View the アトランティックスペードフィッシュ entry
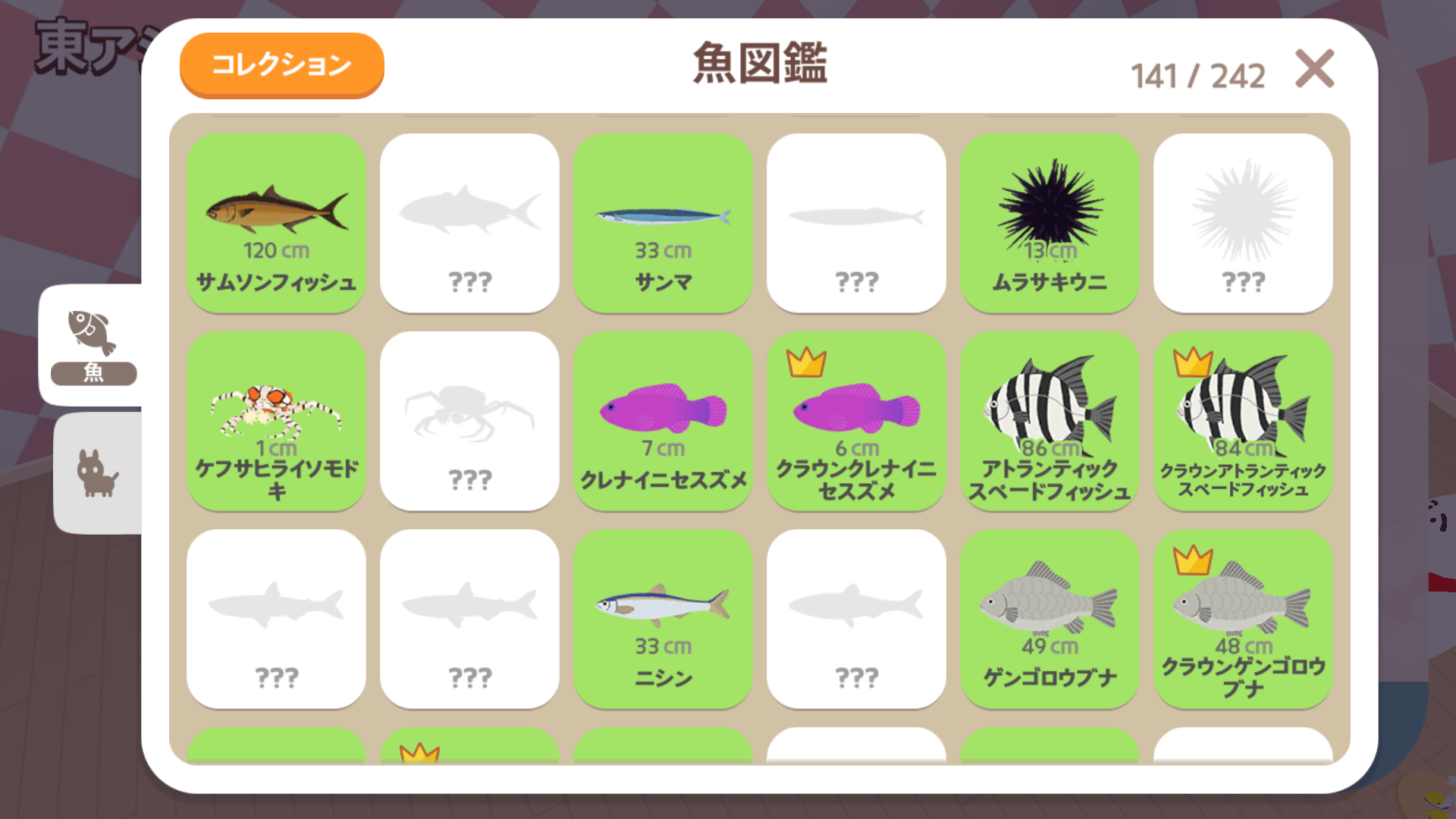1456x819 pixels. click(1050, 421)
